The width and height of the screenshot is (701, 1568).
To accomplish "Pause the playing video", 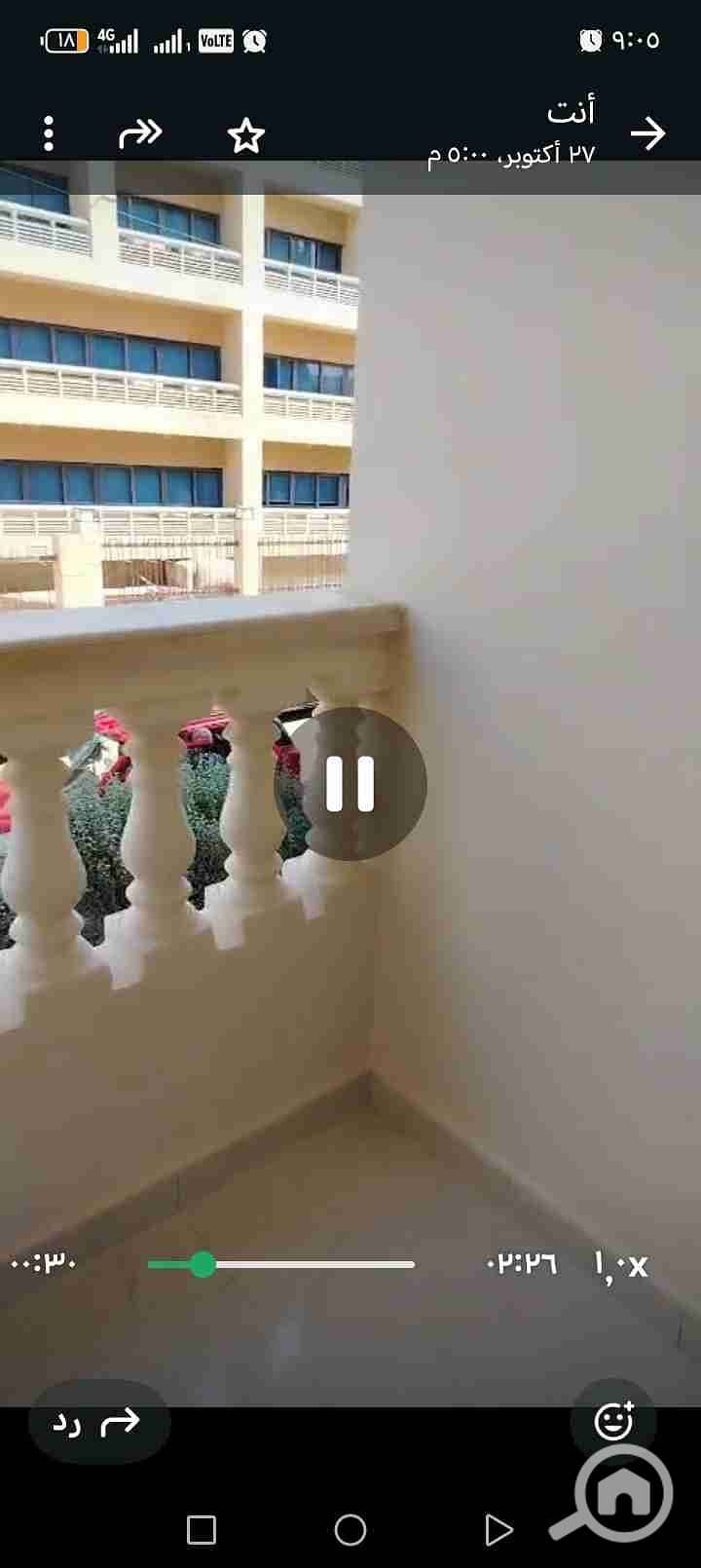I will click(x=350, y=784).
